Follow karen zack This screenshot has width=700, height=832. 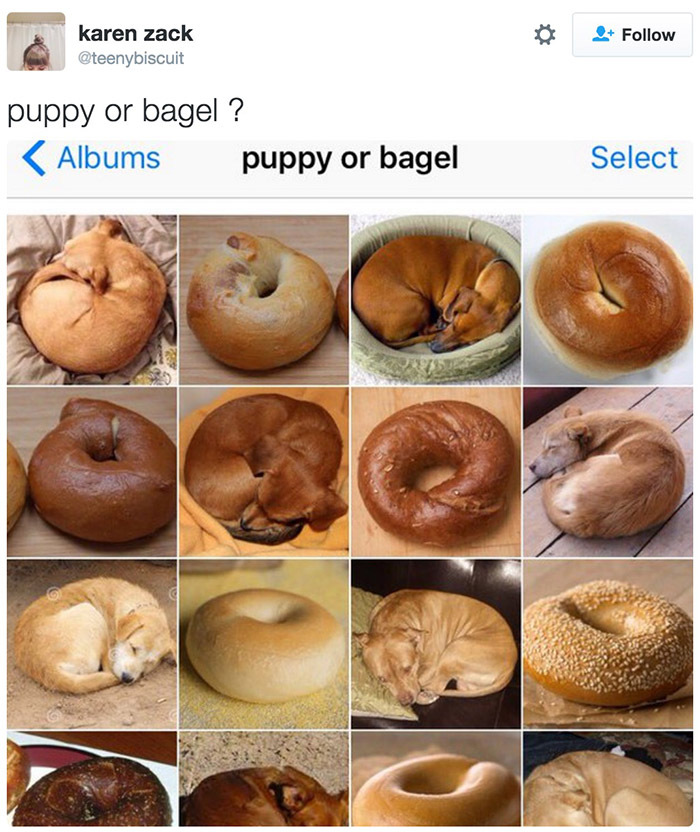pos(633,35)
